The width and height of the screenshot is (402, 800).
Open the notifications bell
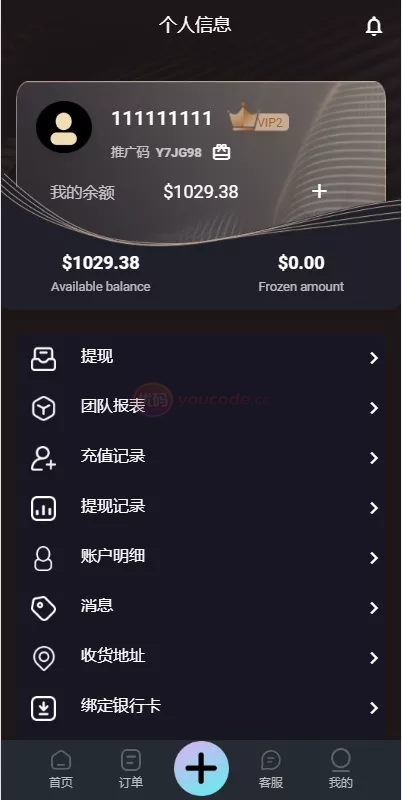point(373,27)
